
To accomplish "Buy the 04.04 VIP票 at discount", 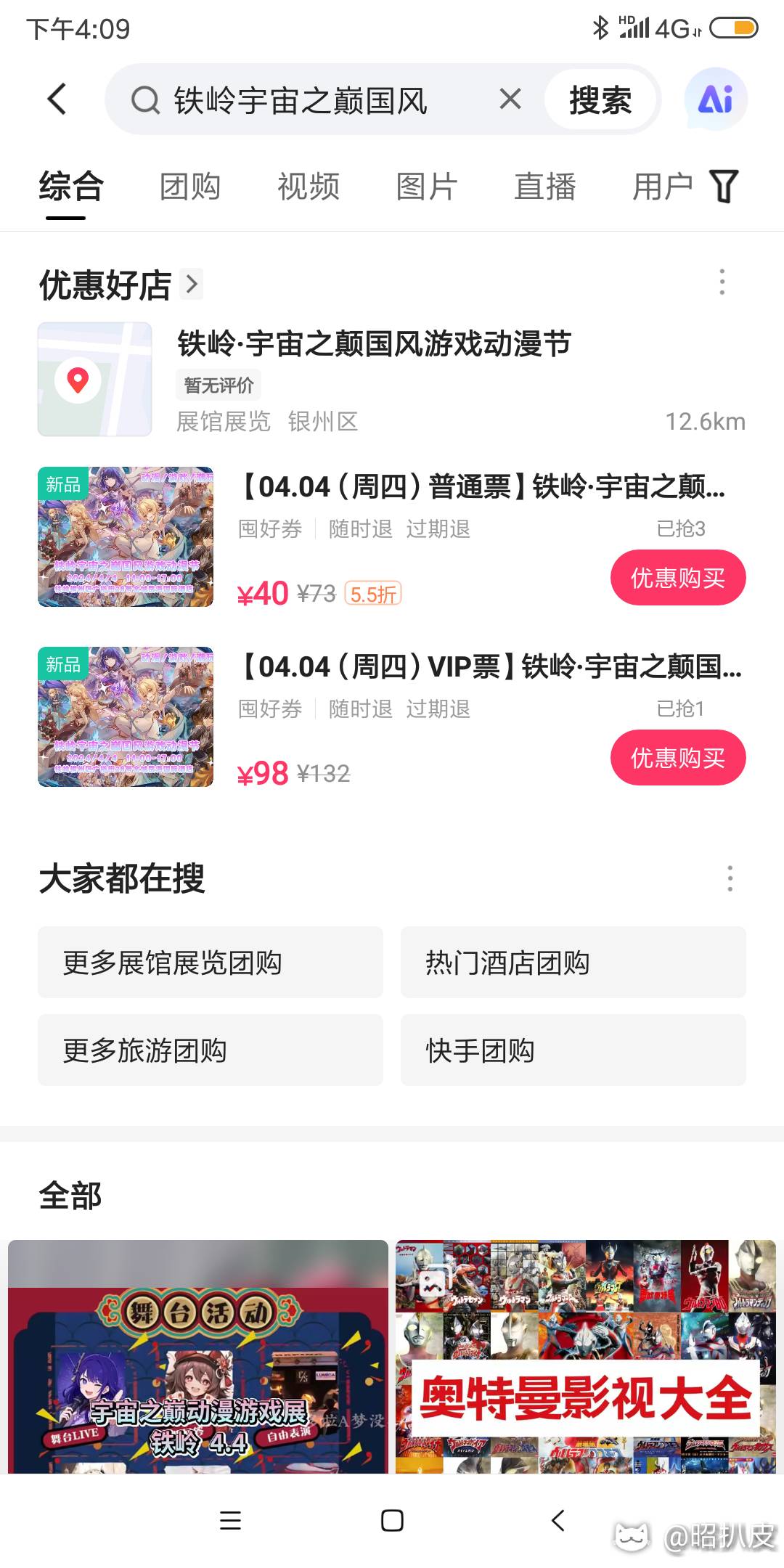I will pos(678,758).
